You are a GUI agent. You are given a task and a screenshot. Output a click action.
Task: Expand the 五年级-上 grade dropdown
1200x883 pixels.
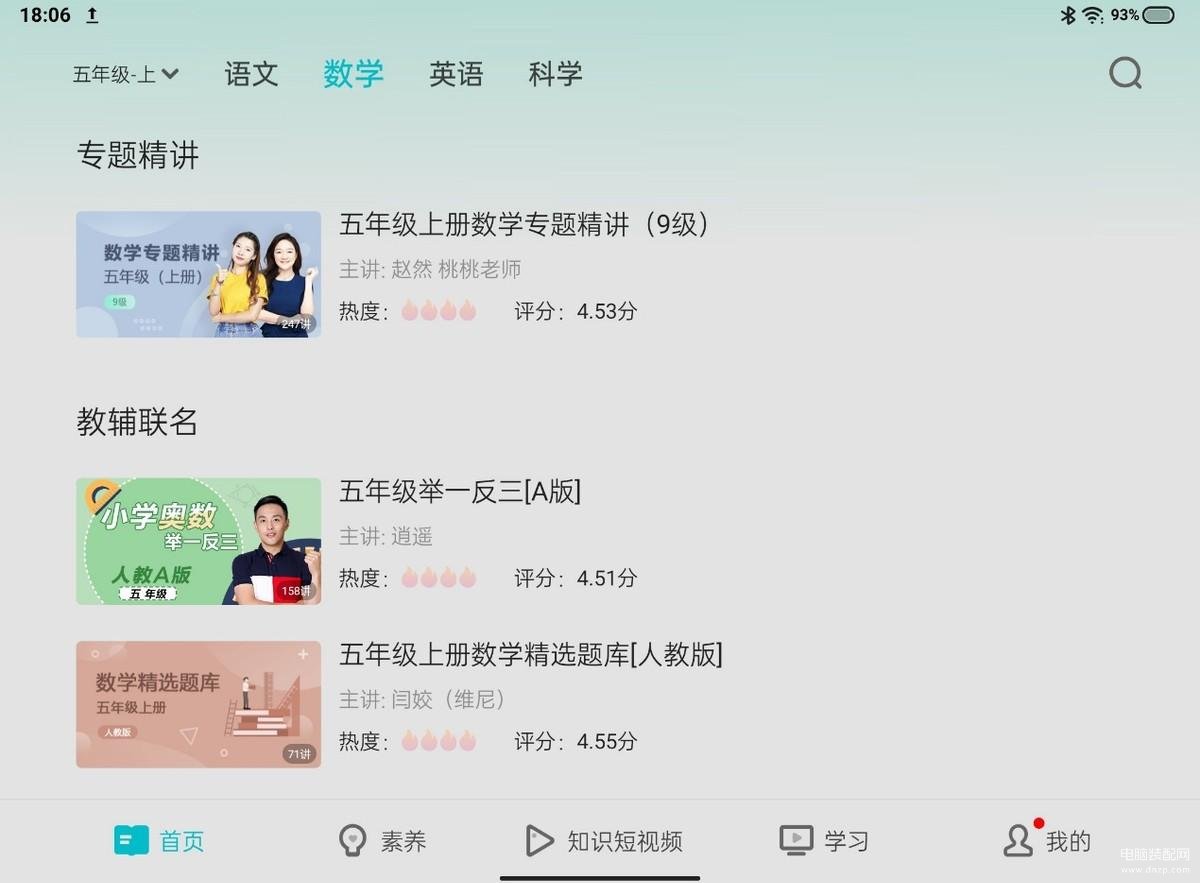click(x=125, y=74)
